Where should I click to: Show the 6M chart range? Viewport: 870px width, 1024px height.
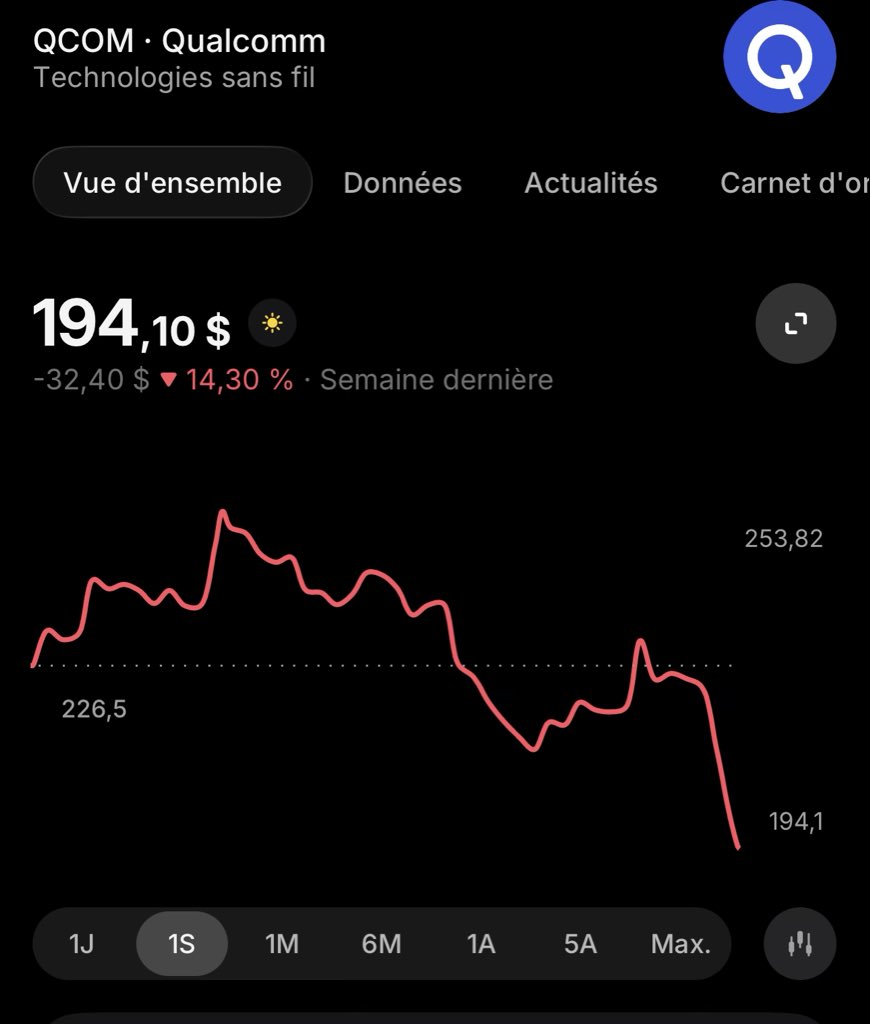coord(381,944)
